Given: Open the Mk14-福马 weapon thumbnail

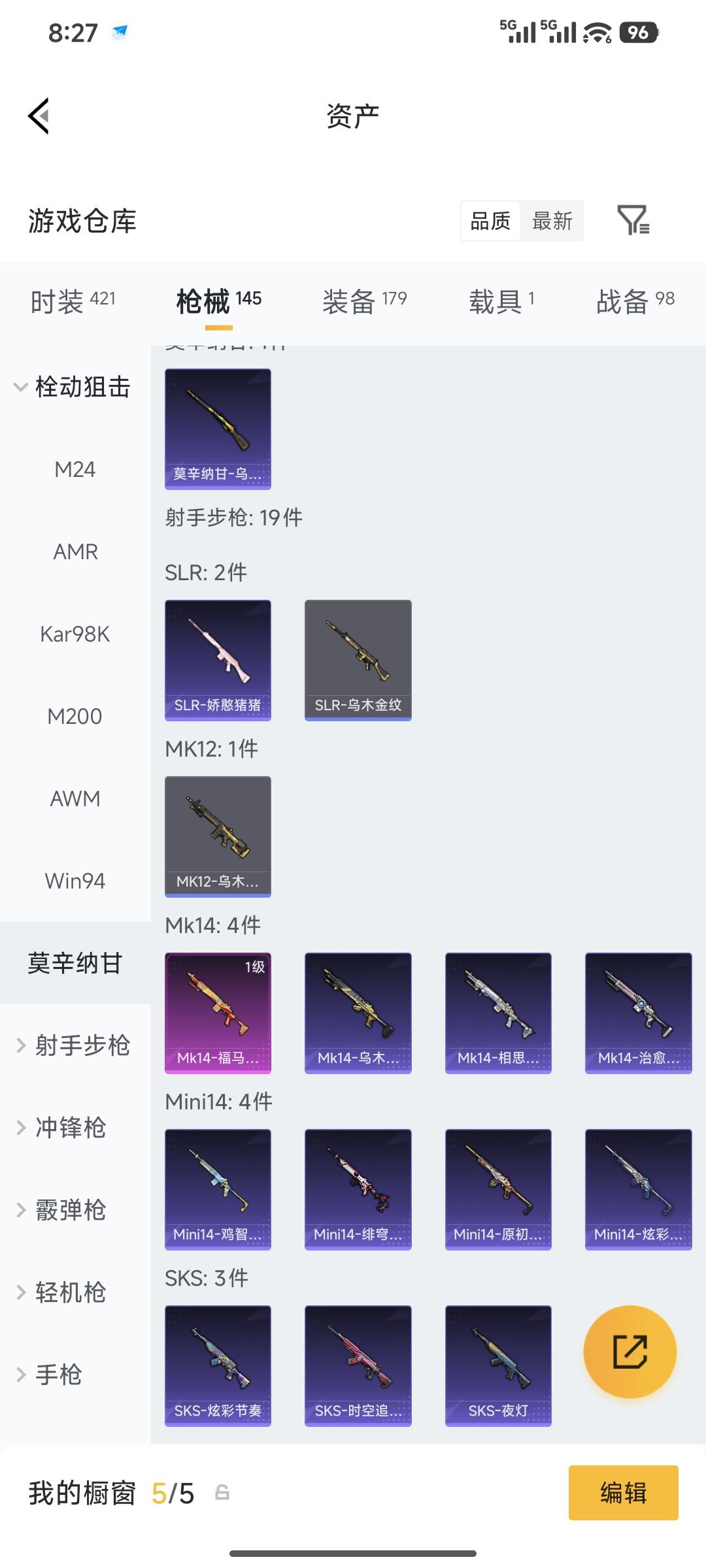Looking at the screenshot, I should click(x=218, y=1012).
